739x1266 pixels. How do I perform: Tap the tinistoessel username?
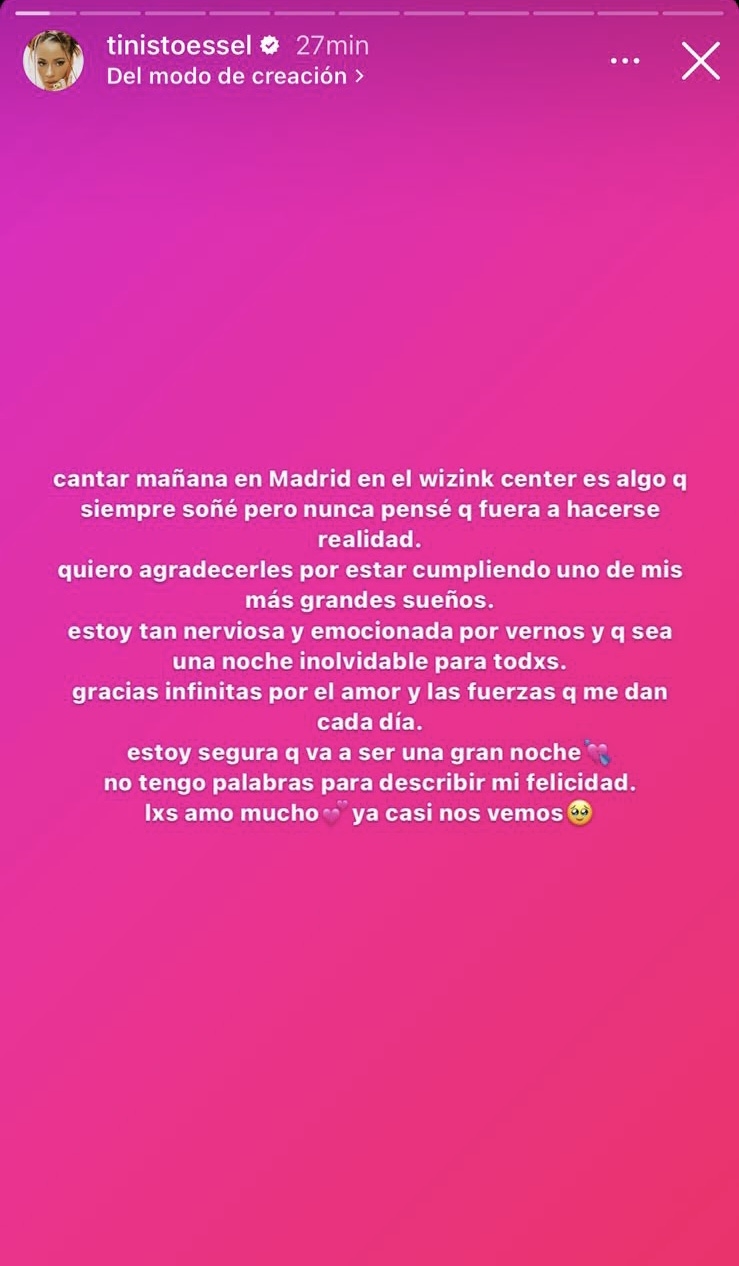[x=178, y=46]
